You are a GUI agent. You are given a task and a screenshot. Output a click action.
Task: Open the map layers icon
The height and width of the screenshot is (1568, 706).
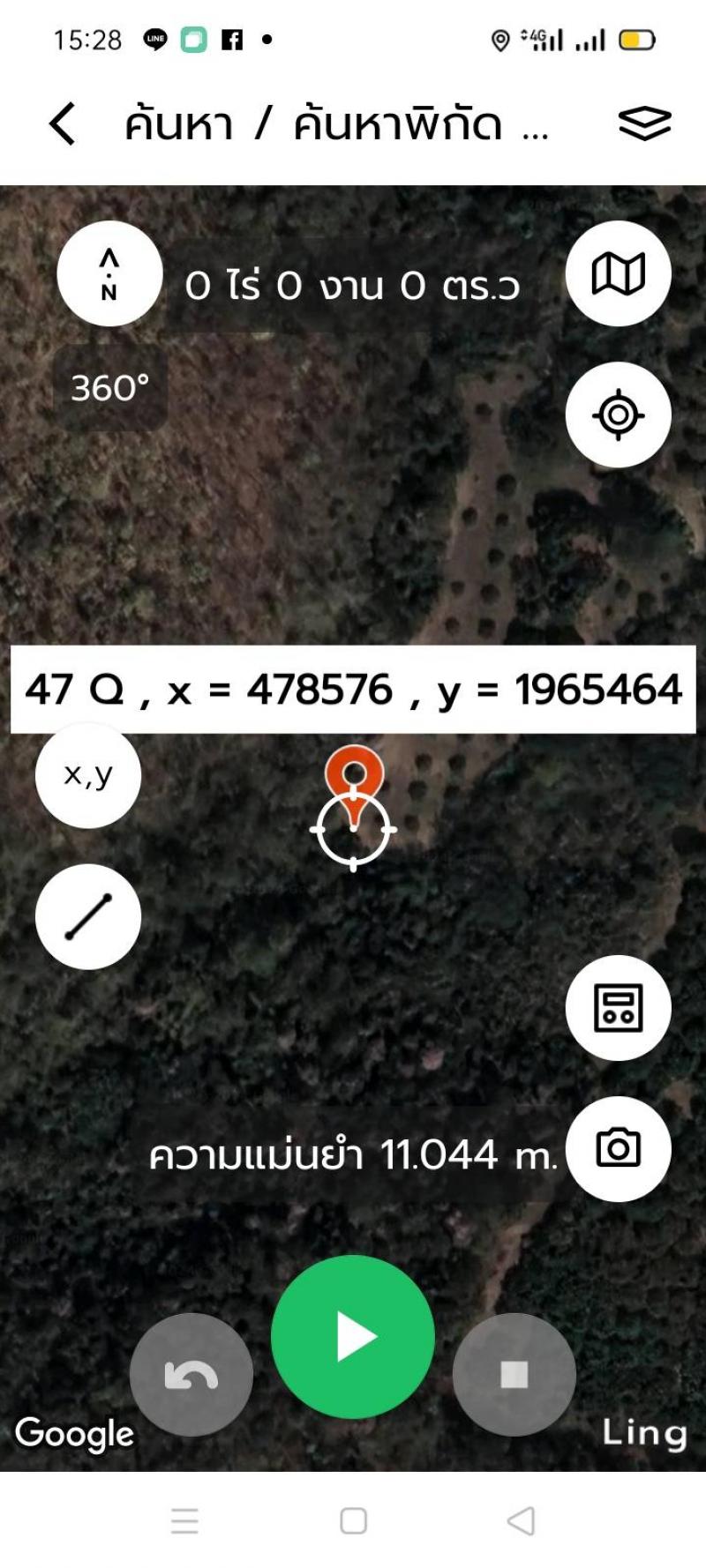click(x=644, y=123)
